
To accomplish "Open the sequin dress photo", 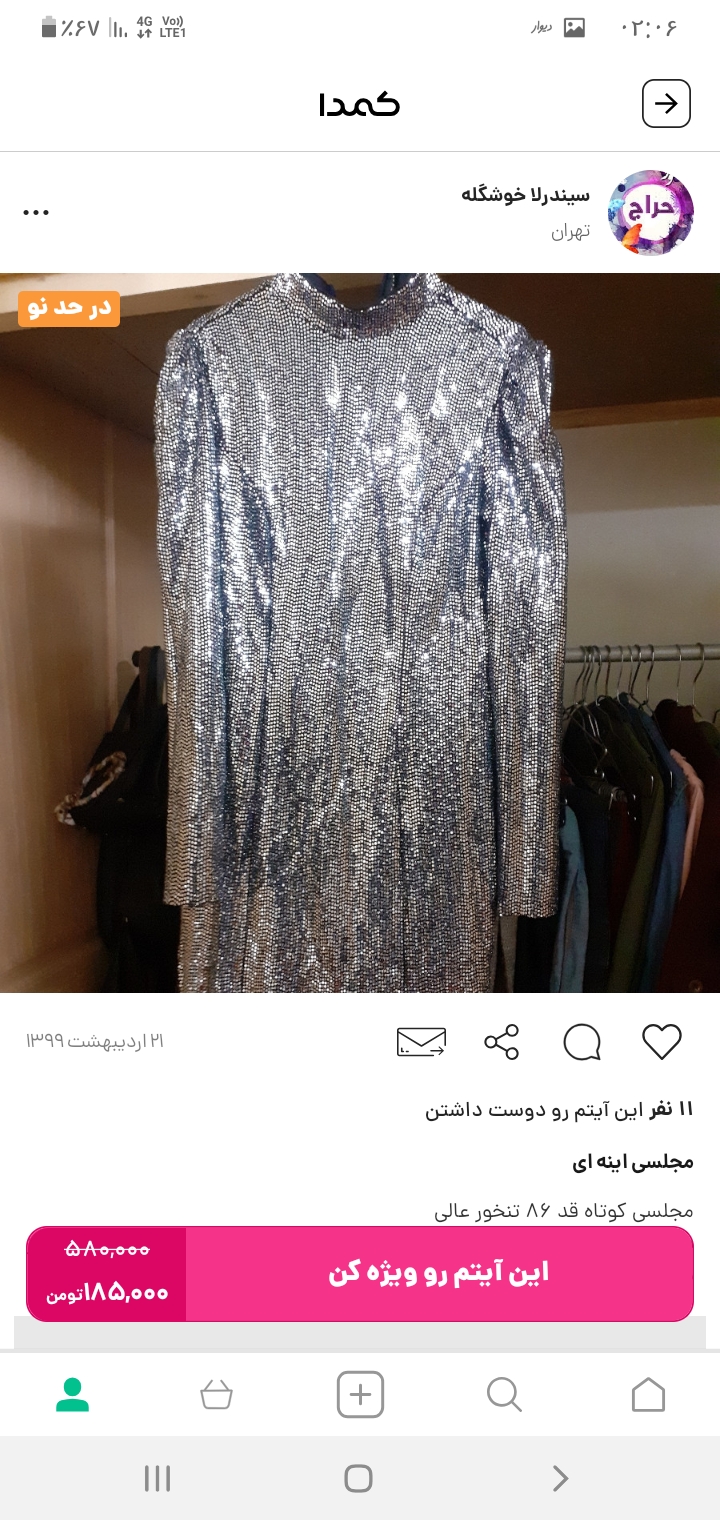I will point(360,632).
